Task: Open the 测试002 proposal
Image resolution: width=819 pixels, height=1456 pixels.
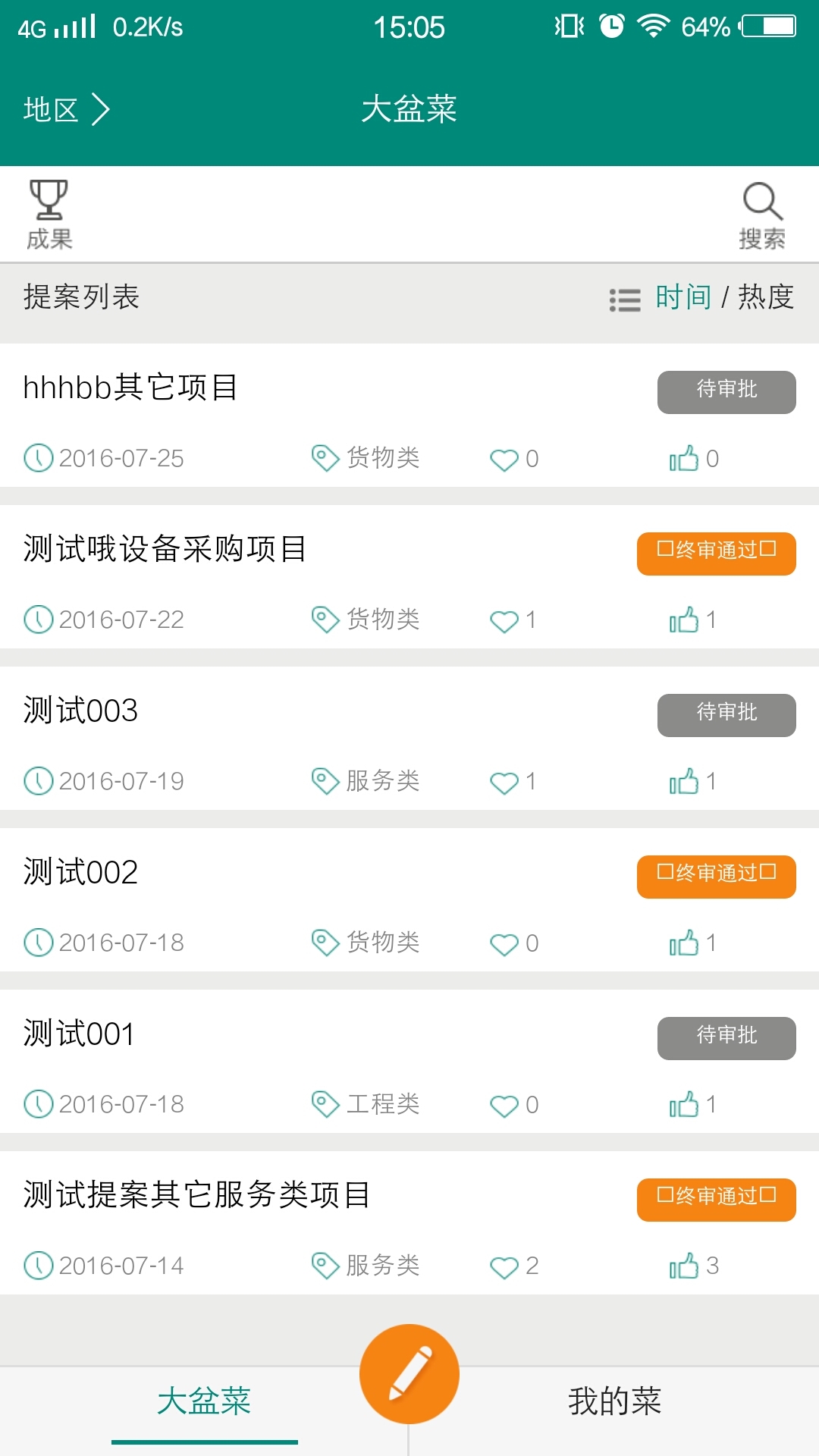Action: coord(81,872)
